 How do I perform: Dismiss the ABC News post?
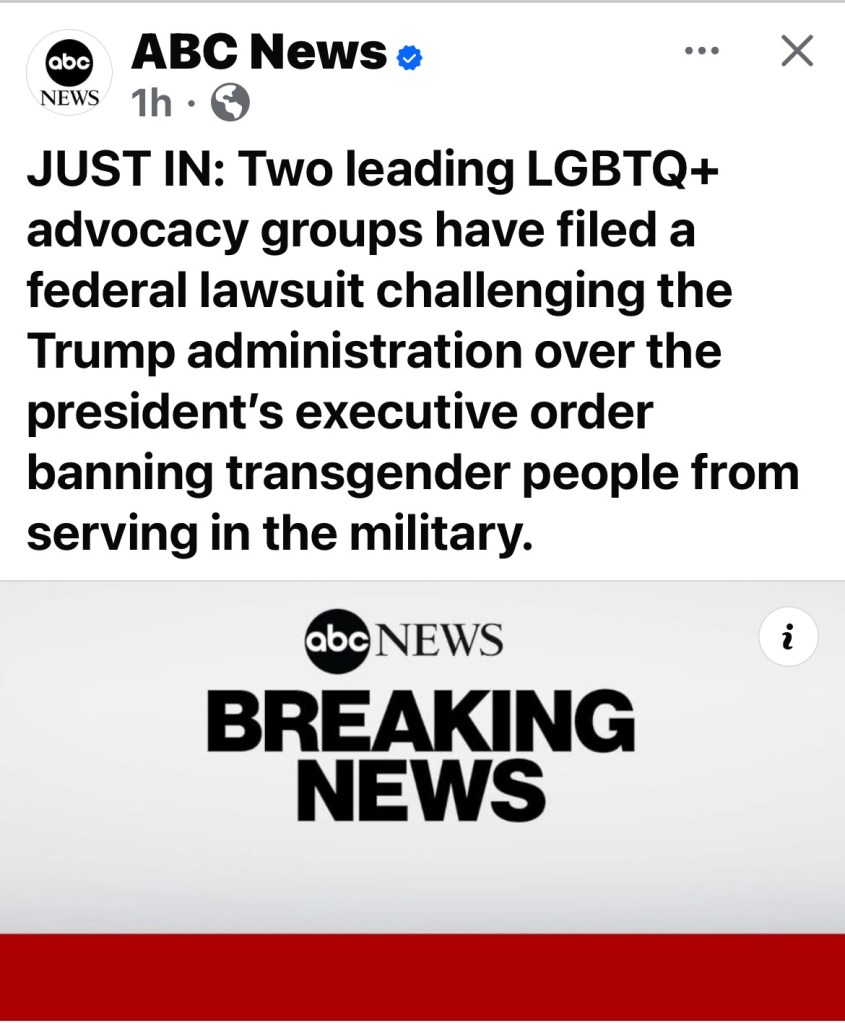(x=796, y=51)
